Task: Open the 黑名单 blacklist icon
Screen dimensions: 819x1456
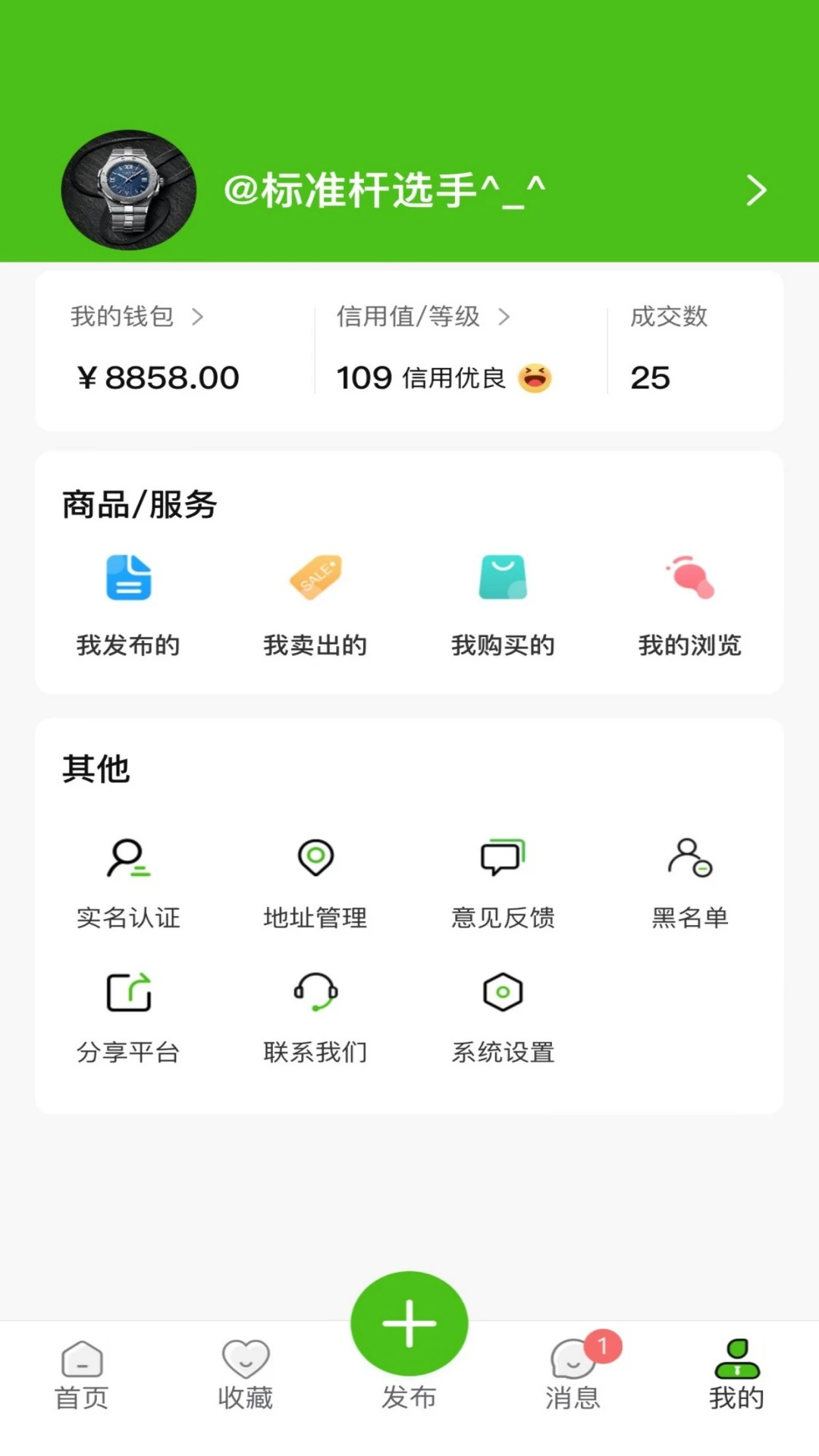Action: pyautogui.click(x=689, y=859)
